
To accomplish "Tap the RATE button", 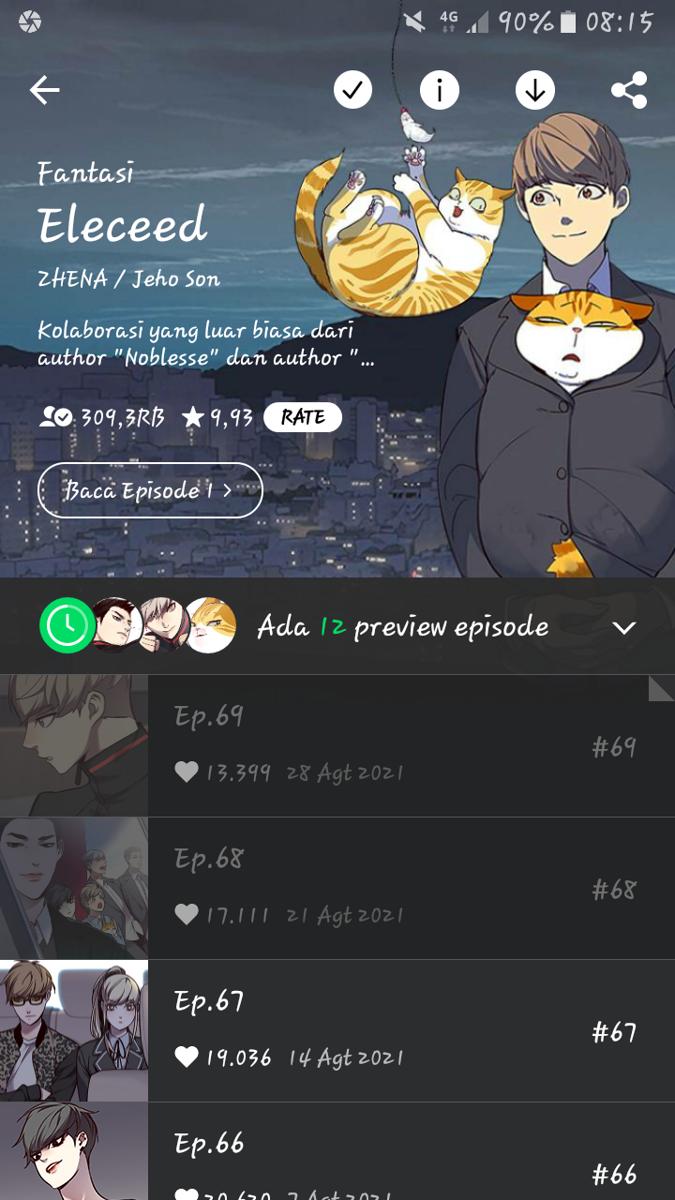I will [x=302, y=417].
